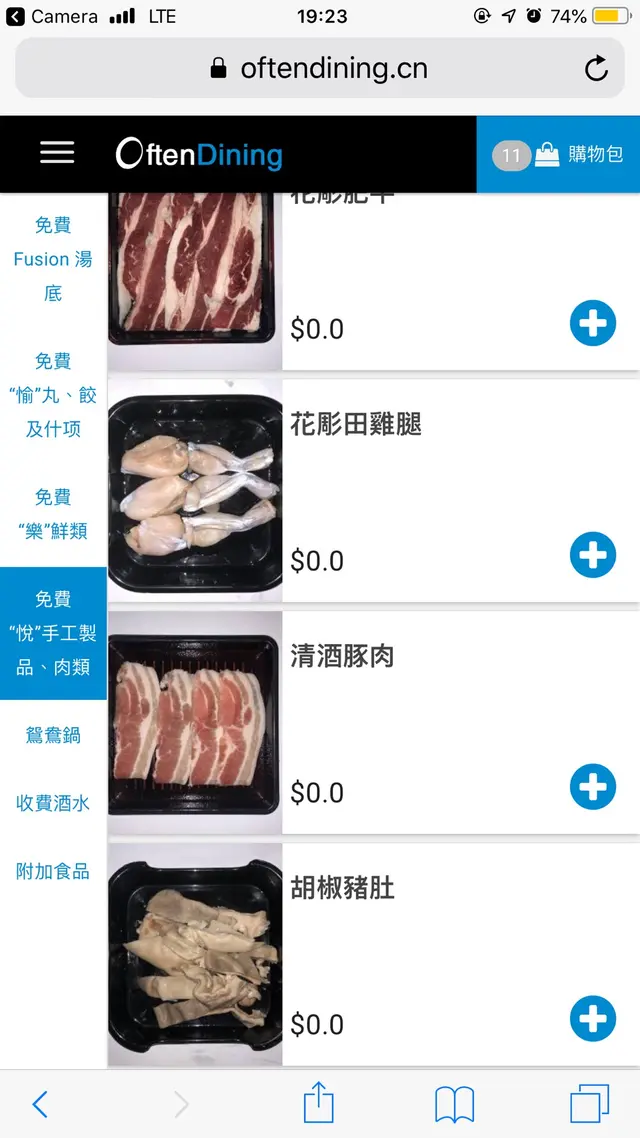The image size is (640, 1138).
Task: Open the 購物包 shopping bag
Action: tap(558, 155)
